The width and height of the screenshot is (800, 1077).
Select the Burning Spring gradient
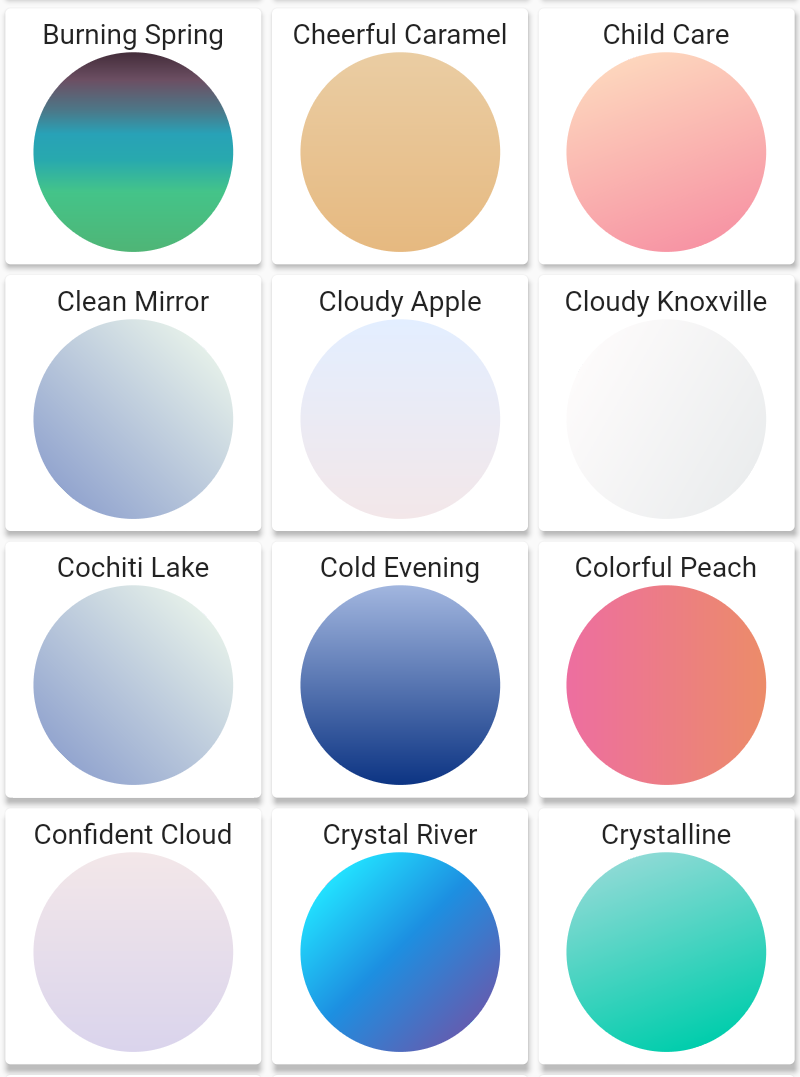[x=133, y=152]
